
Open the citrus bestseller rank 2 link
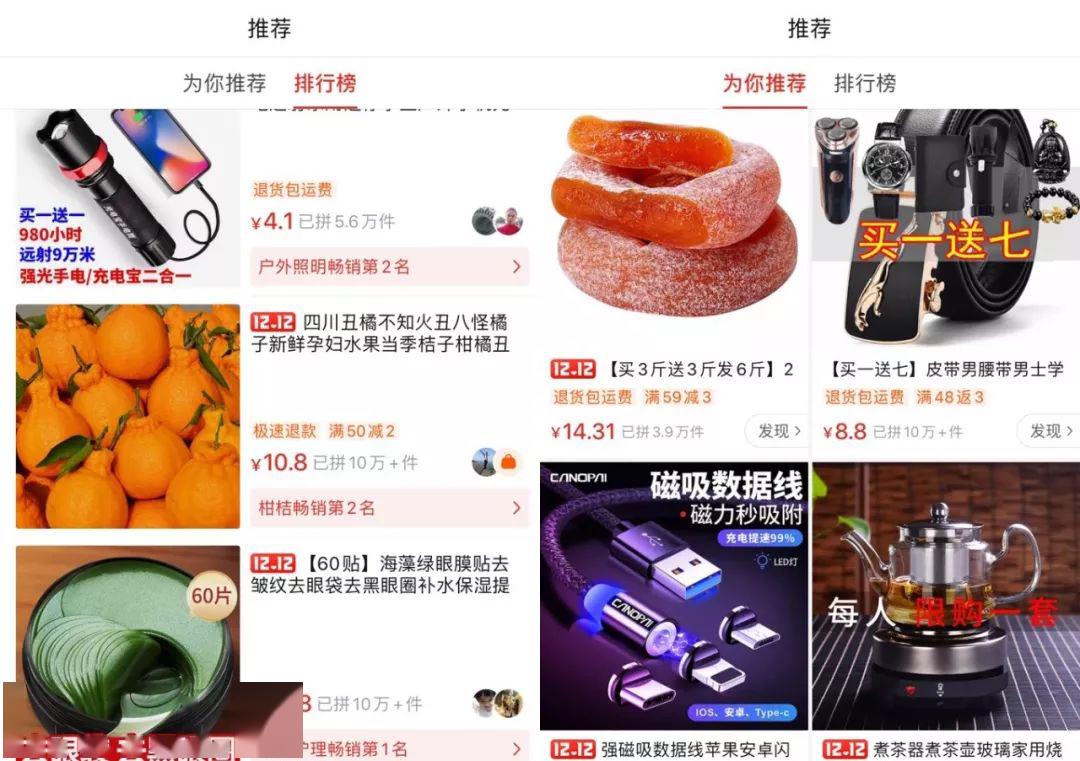[x=389, y=508]
